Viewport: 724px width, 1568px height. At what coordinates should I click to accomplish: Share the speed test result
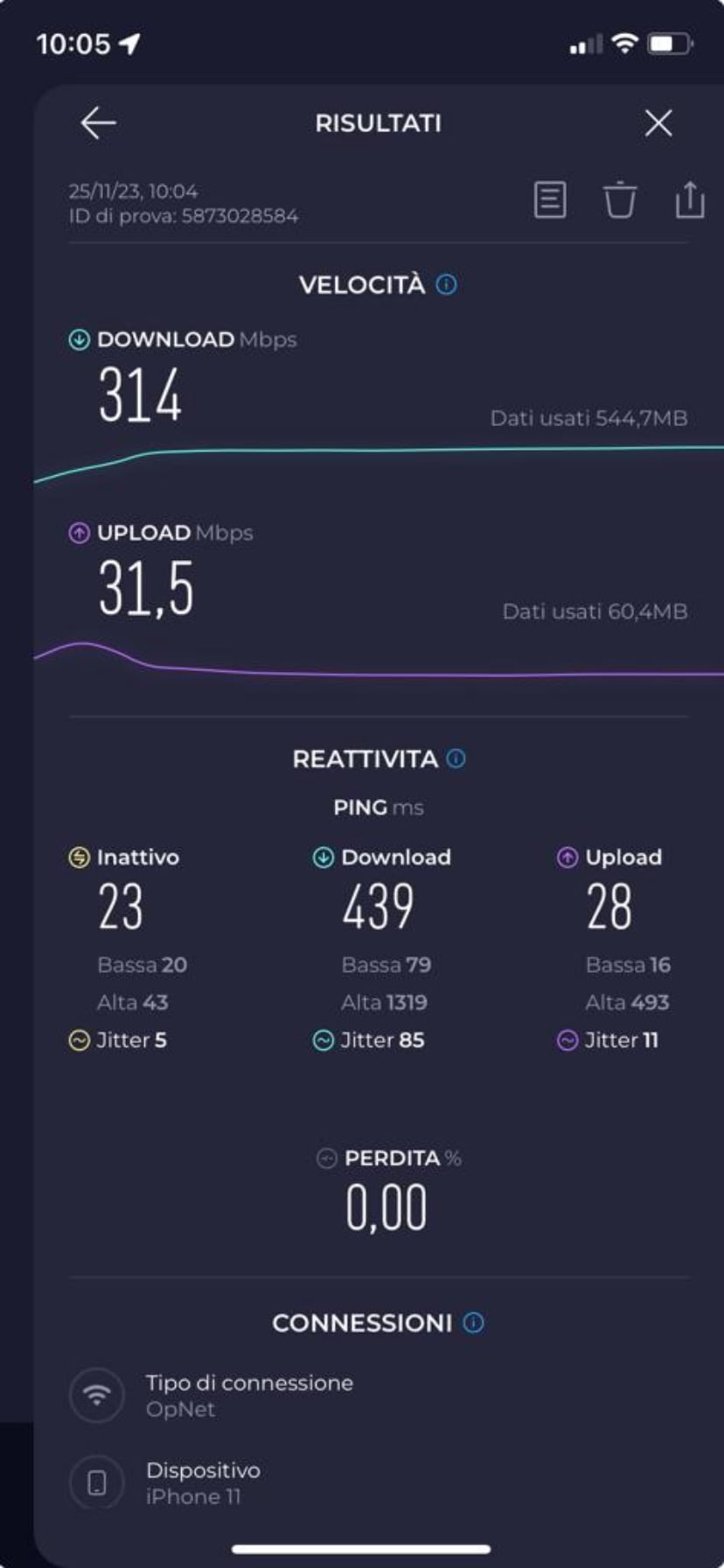[x=690, y=199]
